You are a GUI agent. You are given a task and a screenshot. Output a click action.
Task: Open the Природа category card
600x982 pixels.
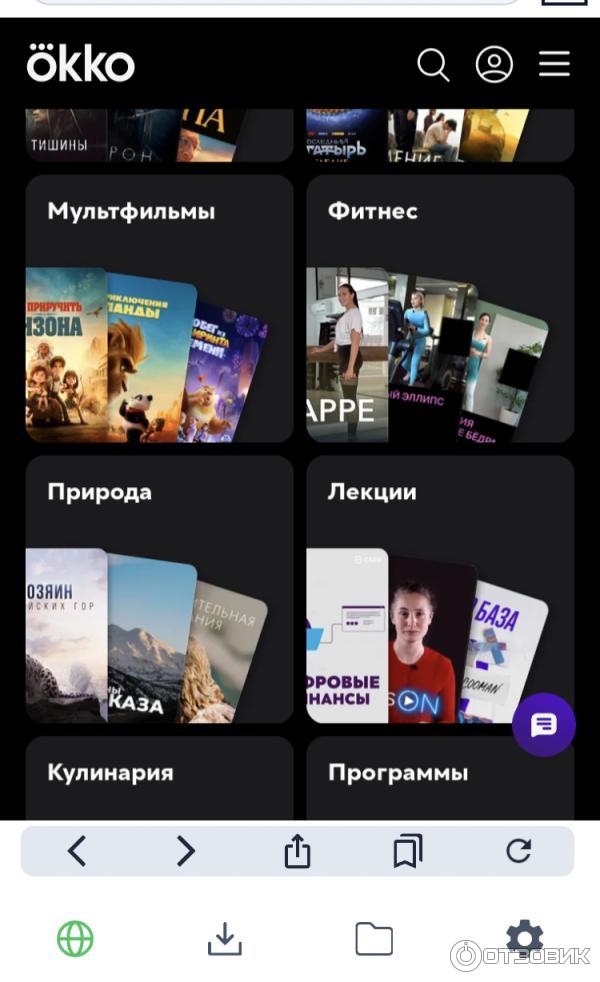click(x=159, y=590)
